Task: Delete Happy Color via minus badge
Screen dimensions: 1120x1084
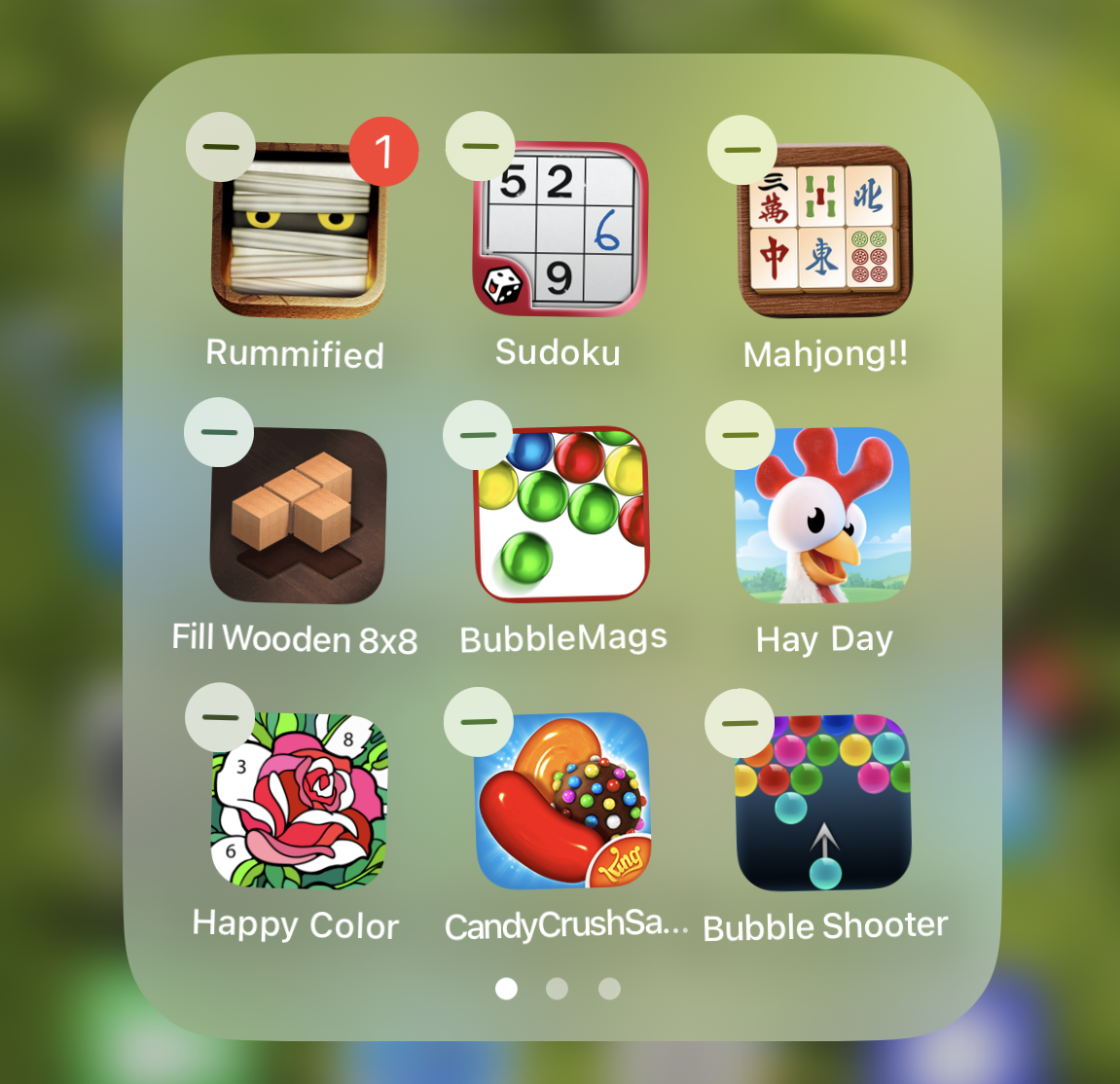Action: click(x=220, y=718)
